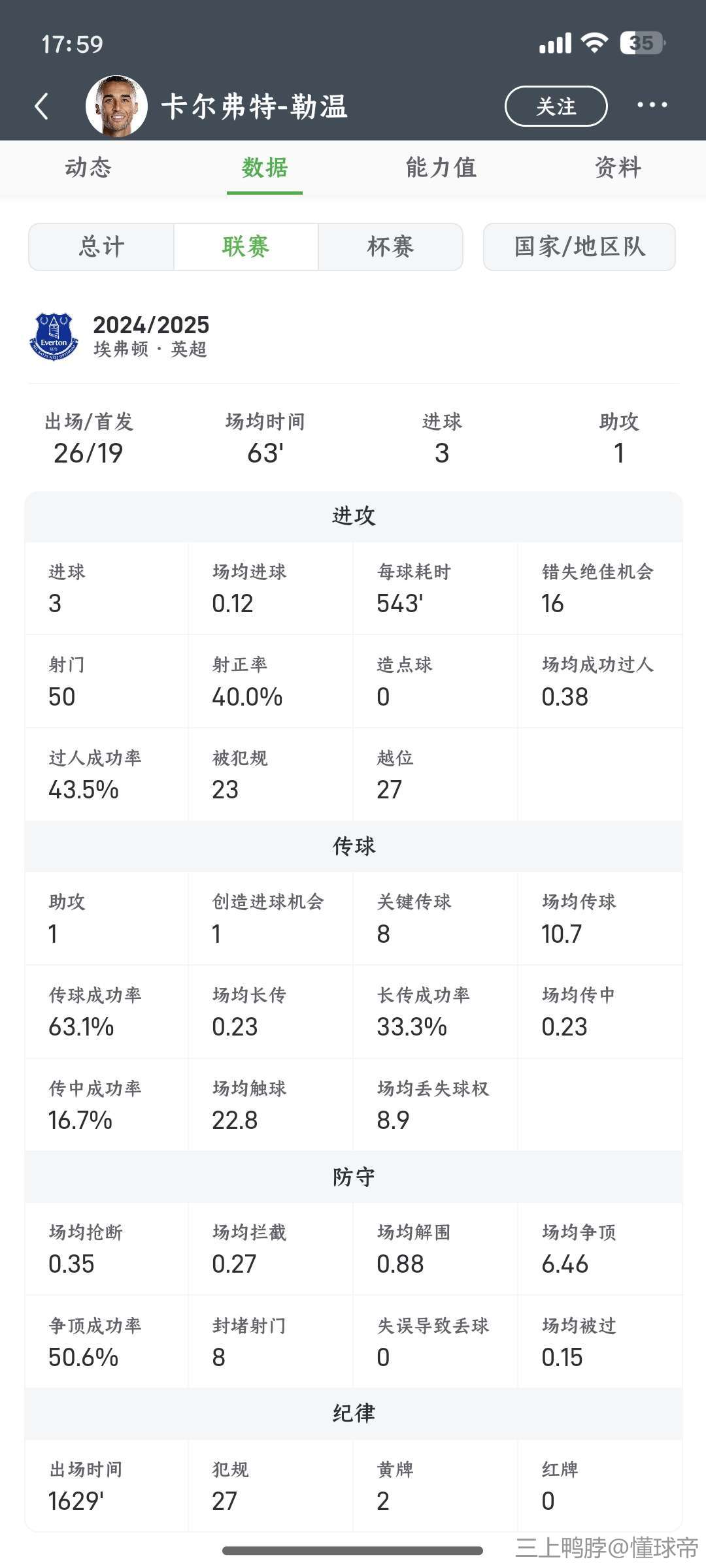Switch to 杯赛 cup stats
Image resolution: width=706 pixels, height=1568 pixels.
[390, 247]
